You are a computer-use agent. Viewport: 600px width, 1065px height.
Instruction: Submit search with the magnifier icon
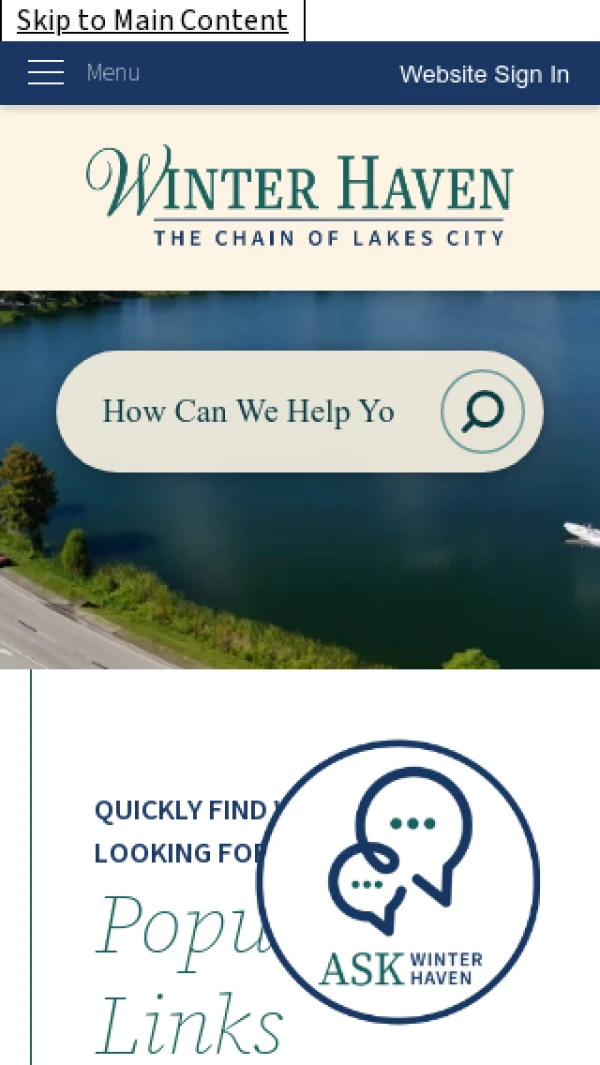pyautogui.click(x=483, y=412)
